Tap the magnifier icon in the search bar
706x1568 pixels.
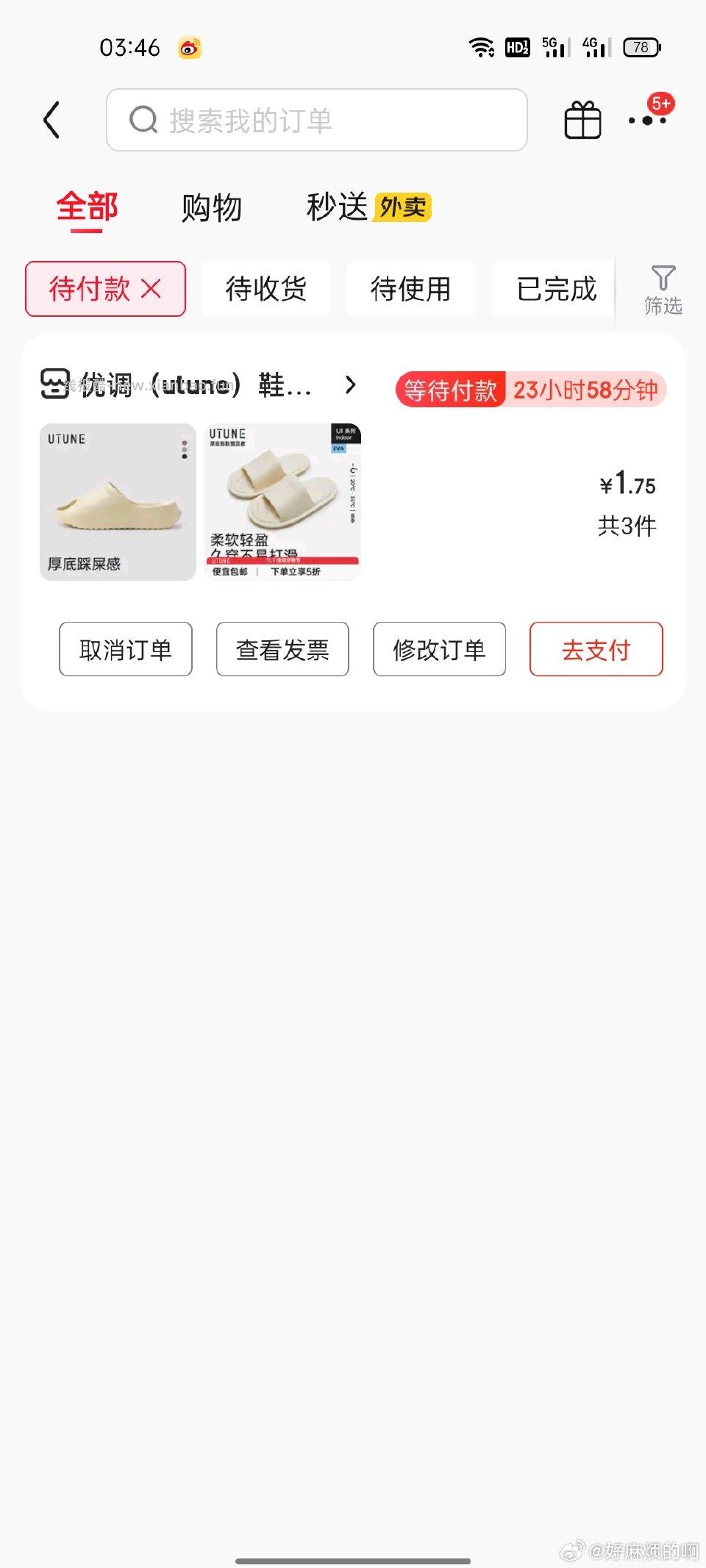click(x=143, y=120)
